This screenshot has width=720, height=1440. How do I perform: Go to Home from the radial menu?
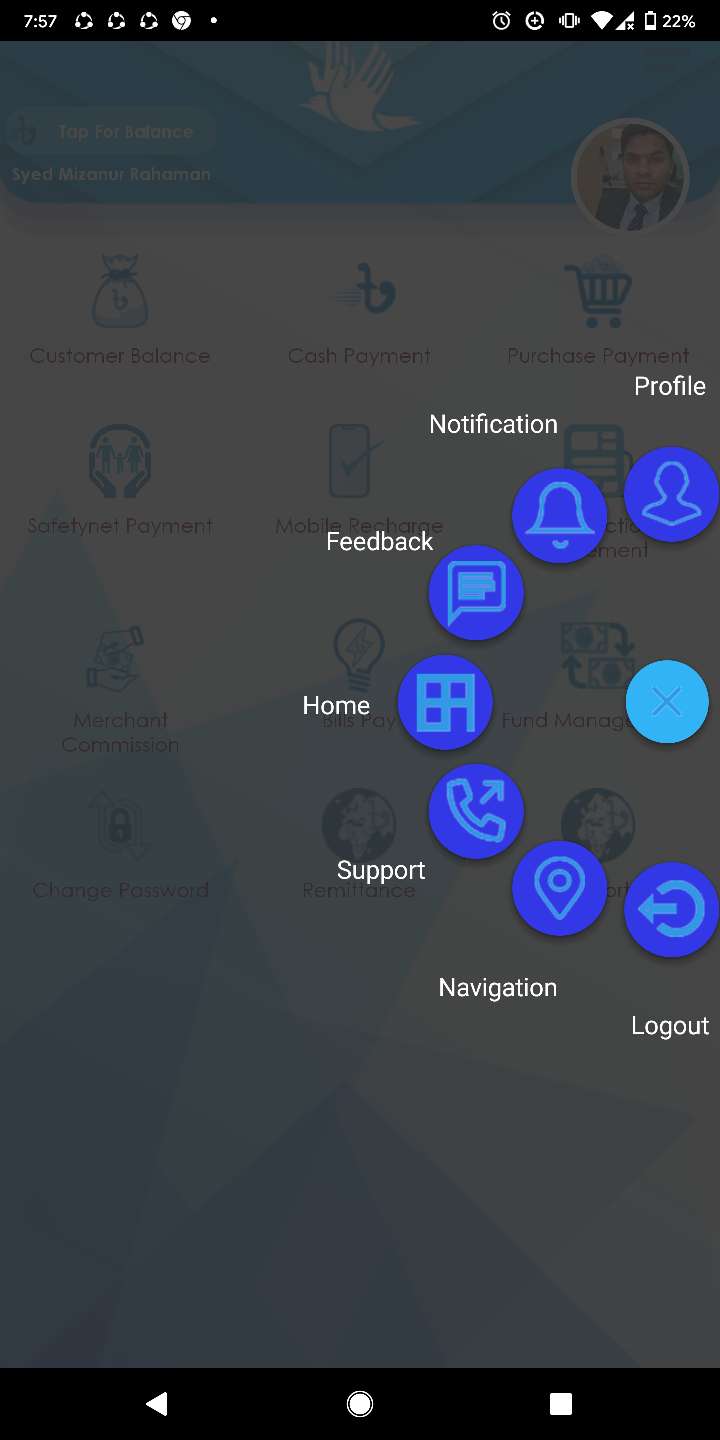tap(445, 702)
